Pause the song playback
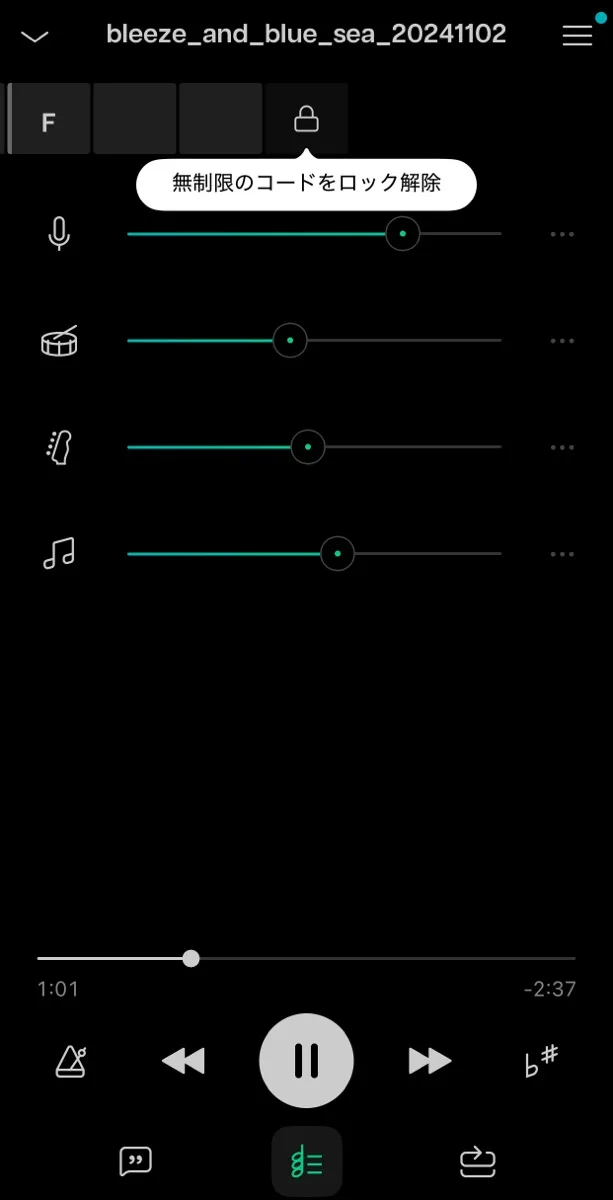 click(x=306, y=1061)
